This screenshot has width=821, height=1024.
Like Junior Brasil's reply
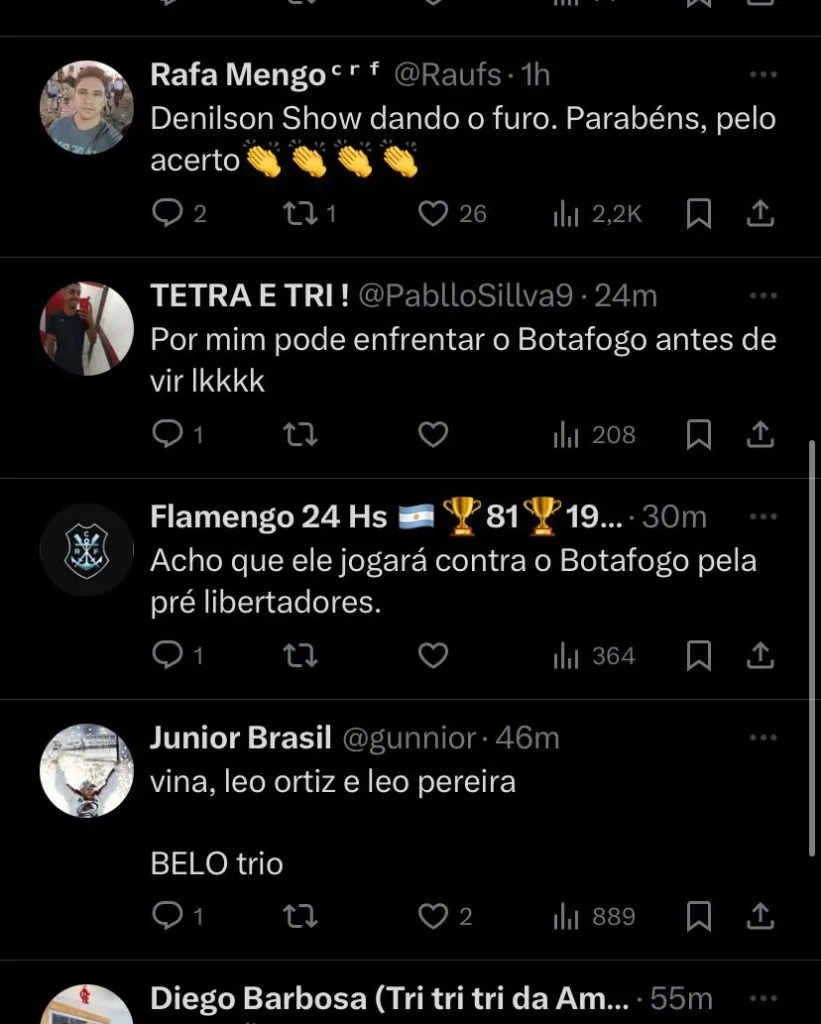(x=432, y=916)
